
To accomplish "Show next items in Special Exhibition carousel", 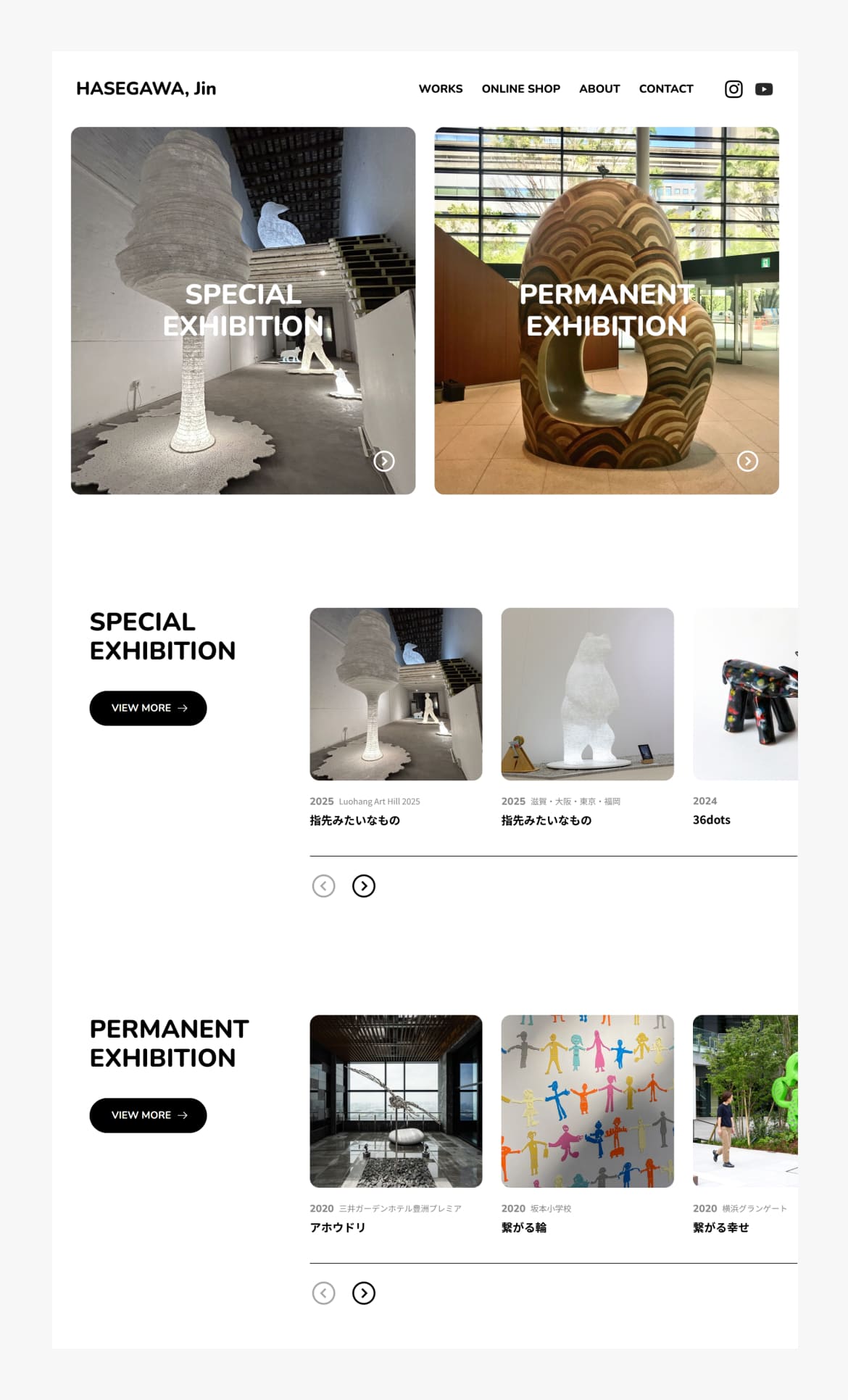I will click(364, 886).
